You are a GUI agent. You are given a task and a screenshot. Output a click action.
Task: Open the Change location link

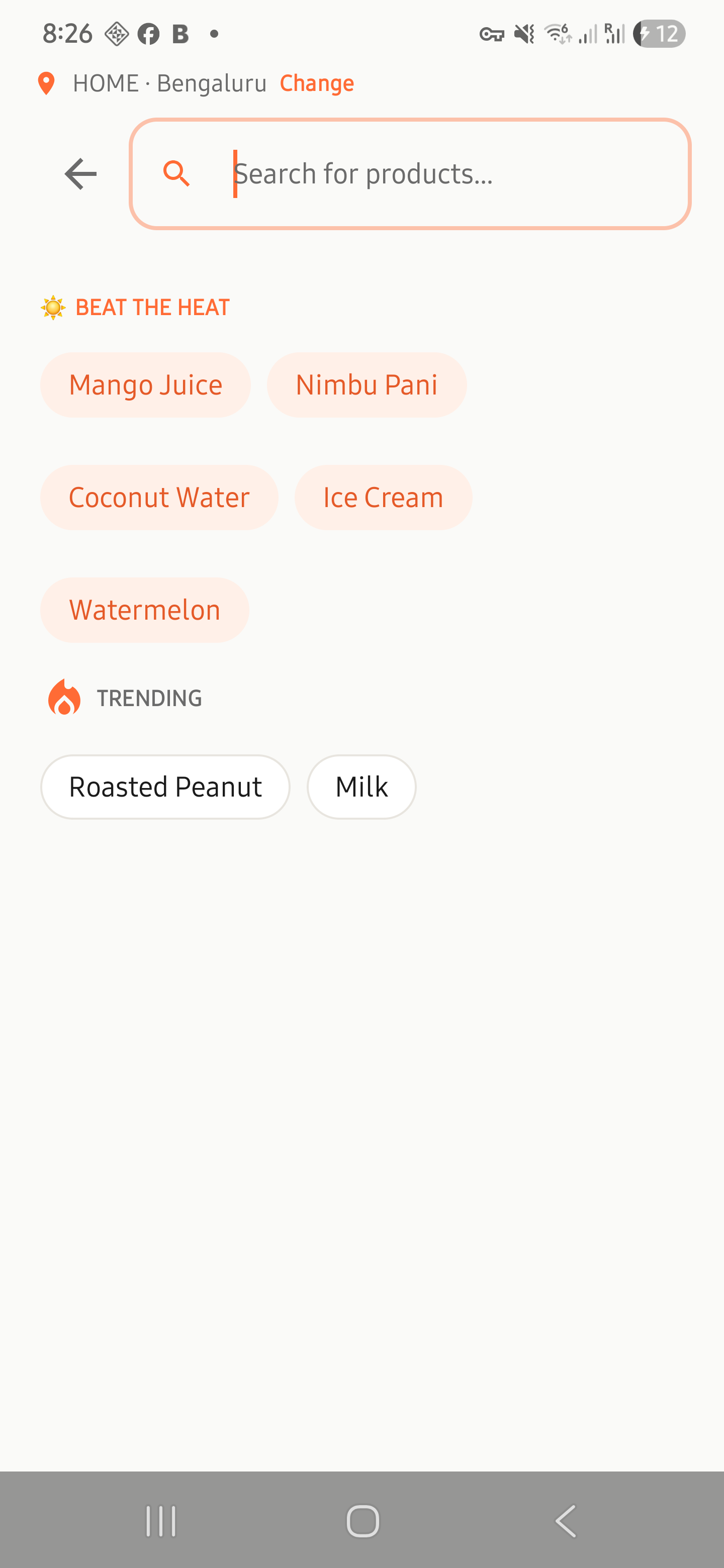click(x=316, y=83)
